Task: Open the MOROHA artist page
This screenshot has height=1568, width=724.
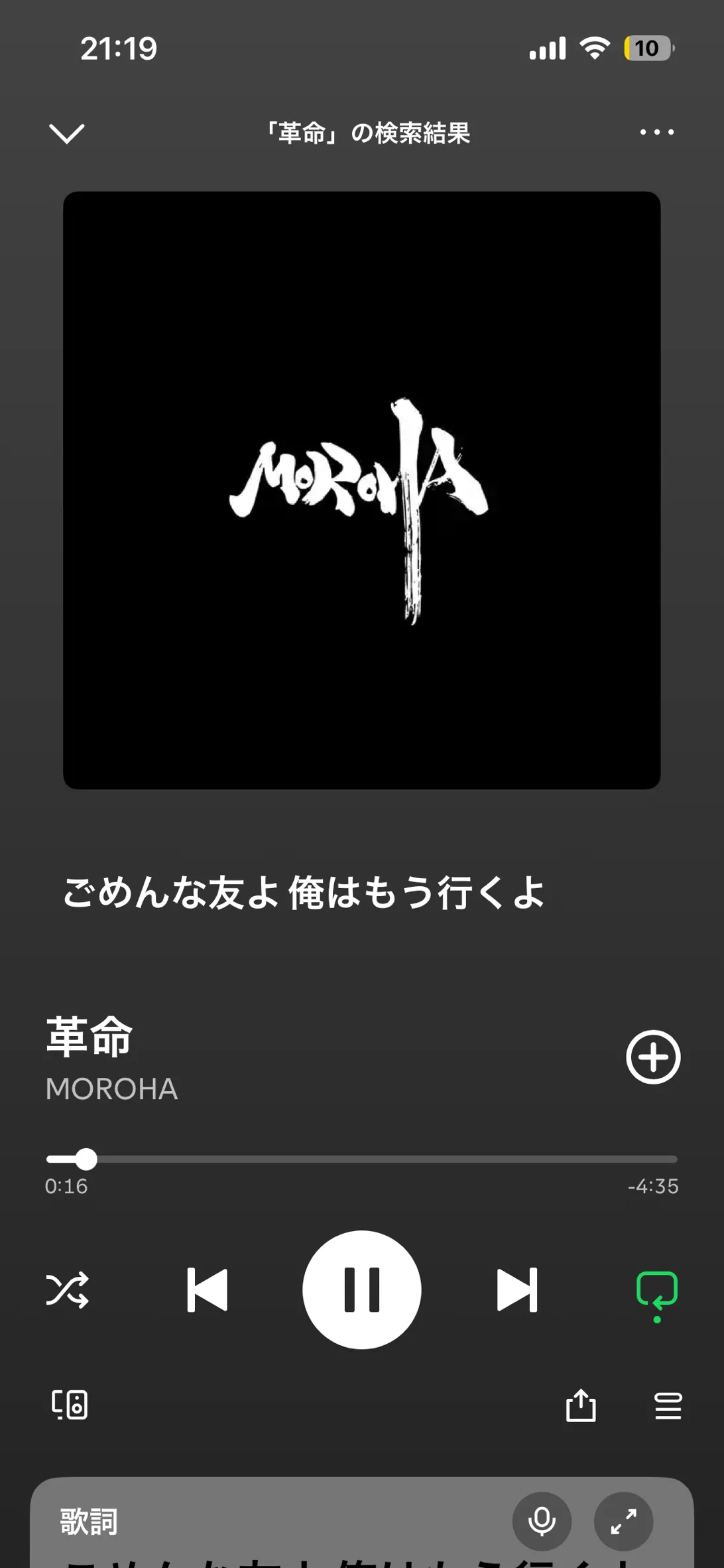Action: coord(111,1089)
